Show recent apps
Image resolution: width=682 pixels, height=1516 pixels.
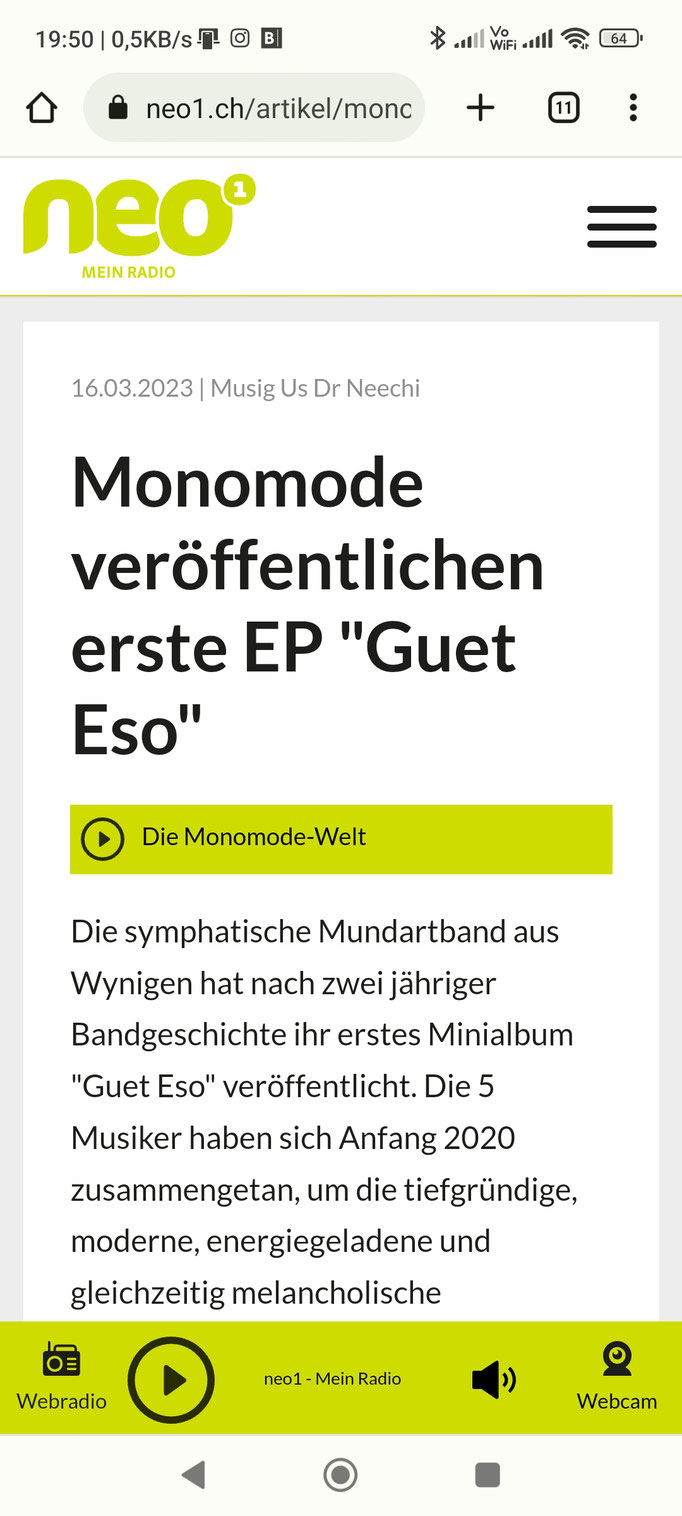[x=487, y=1474]
